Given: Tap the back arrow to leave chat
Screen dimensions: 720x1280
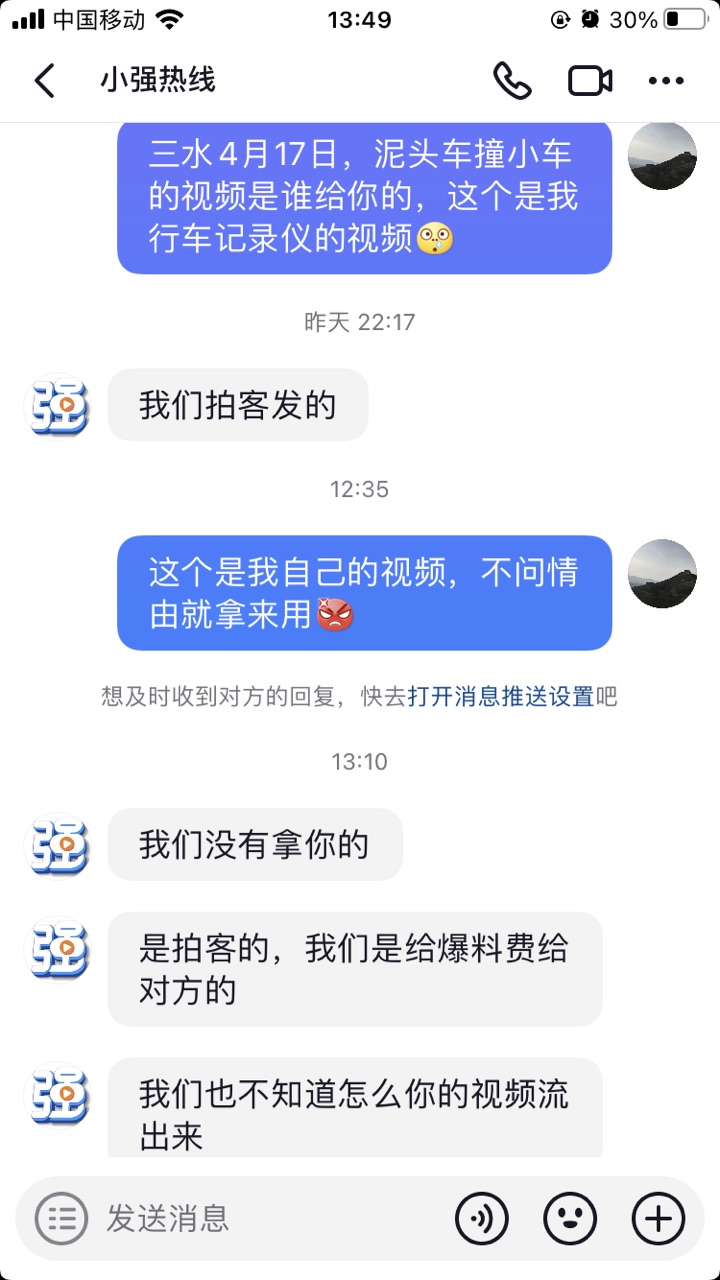Looking at the screenshot, I should click(42, 82).
